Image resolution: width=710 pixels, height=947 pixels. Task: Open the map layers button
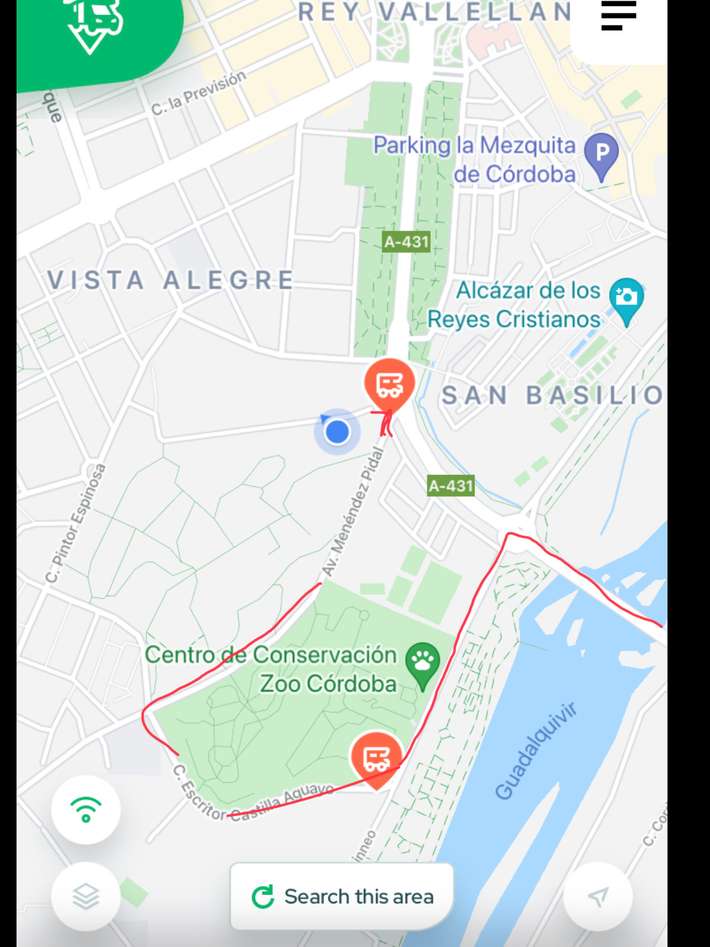point(86,897)
